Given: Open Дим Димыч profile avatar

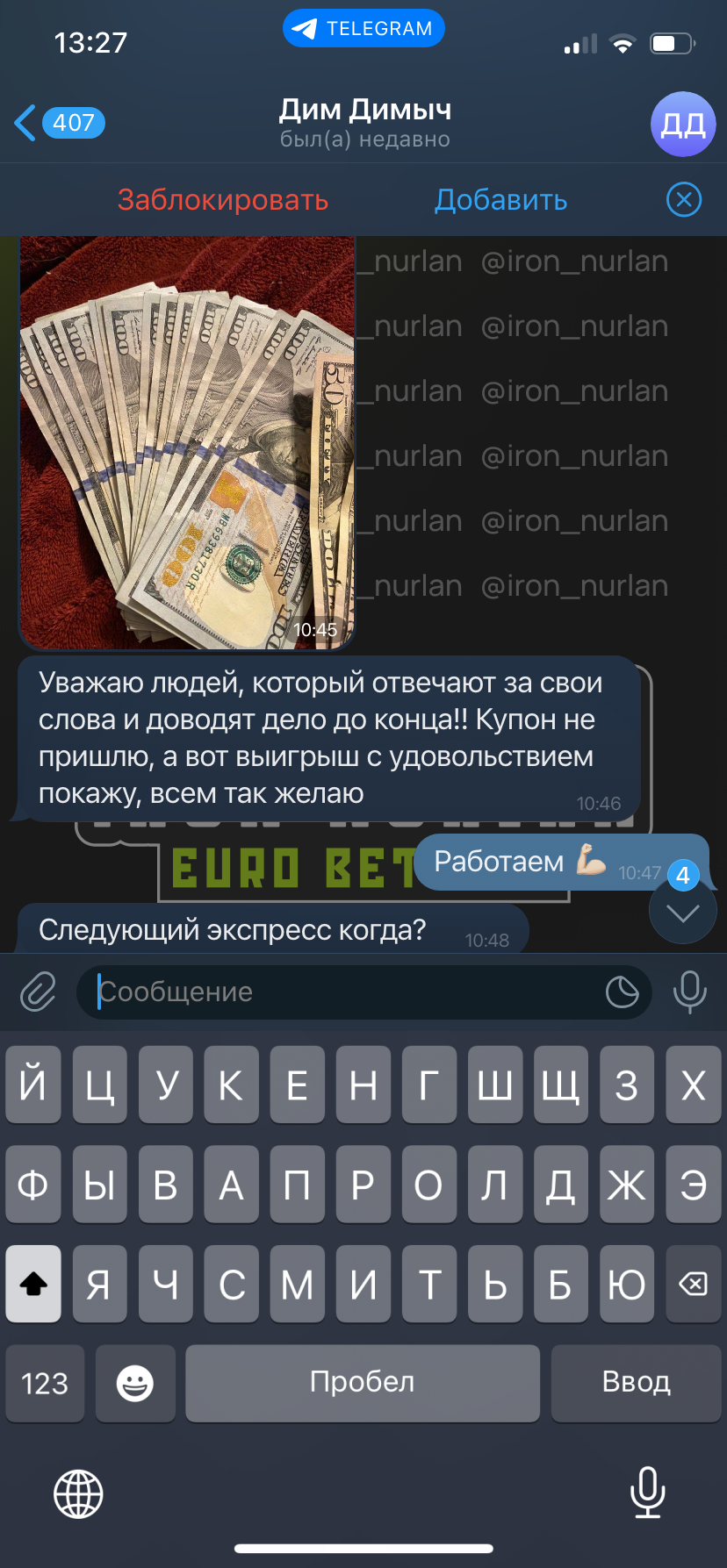Looking at the screenshot, I should (x=683, y=124).
